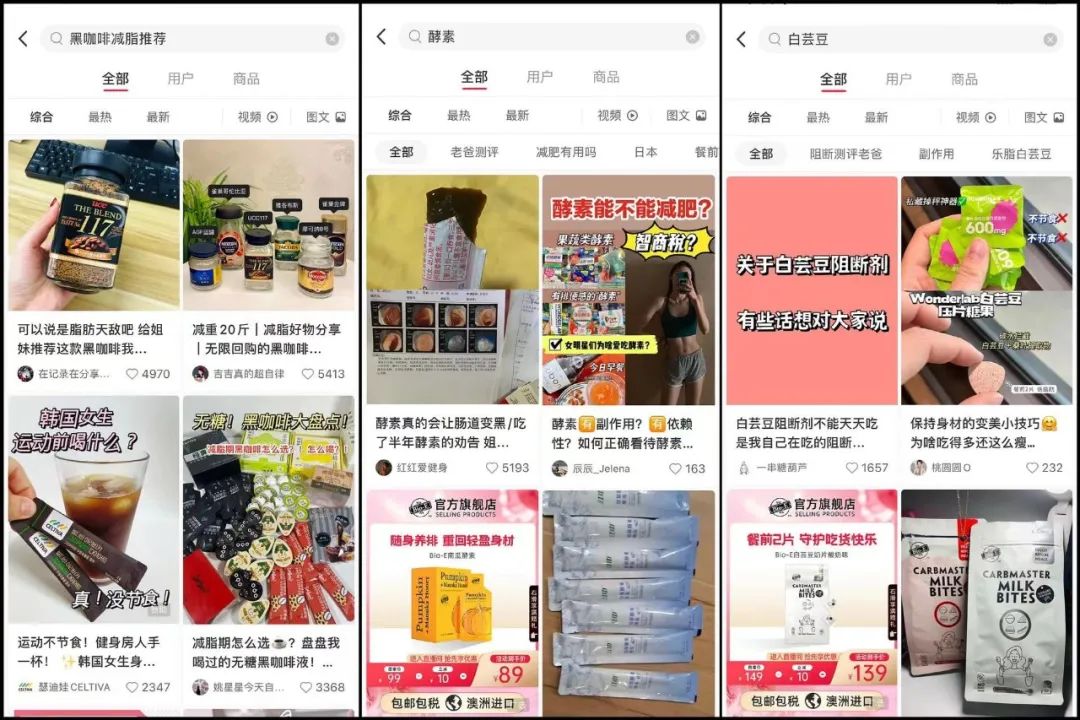The height and width of the screenshot is (720, 1080).
Task: Open the Carbmaster Milk Bites ¥139 product card
Action: (x=812, y=600)
